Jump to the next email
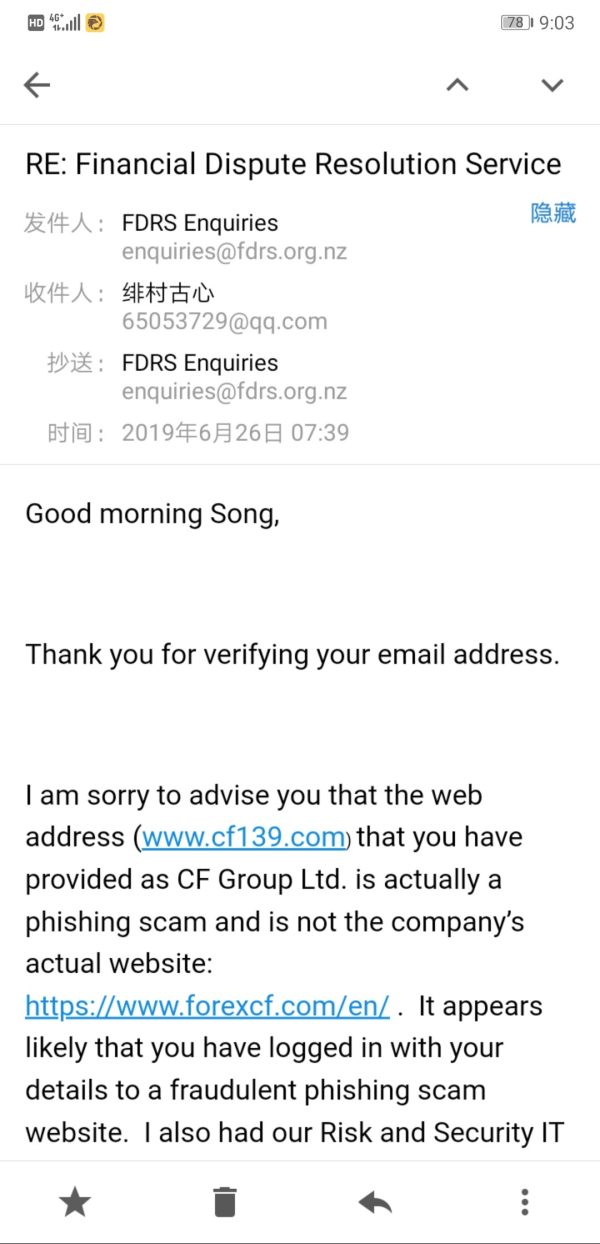This screenshot has height=1244, width=600. [552, 86]
